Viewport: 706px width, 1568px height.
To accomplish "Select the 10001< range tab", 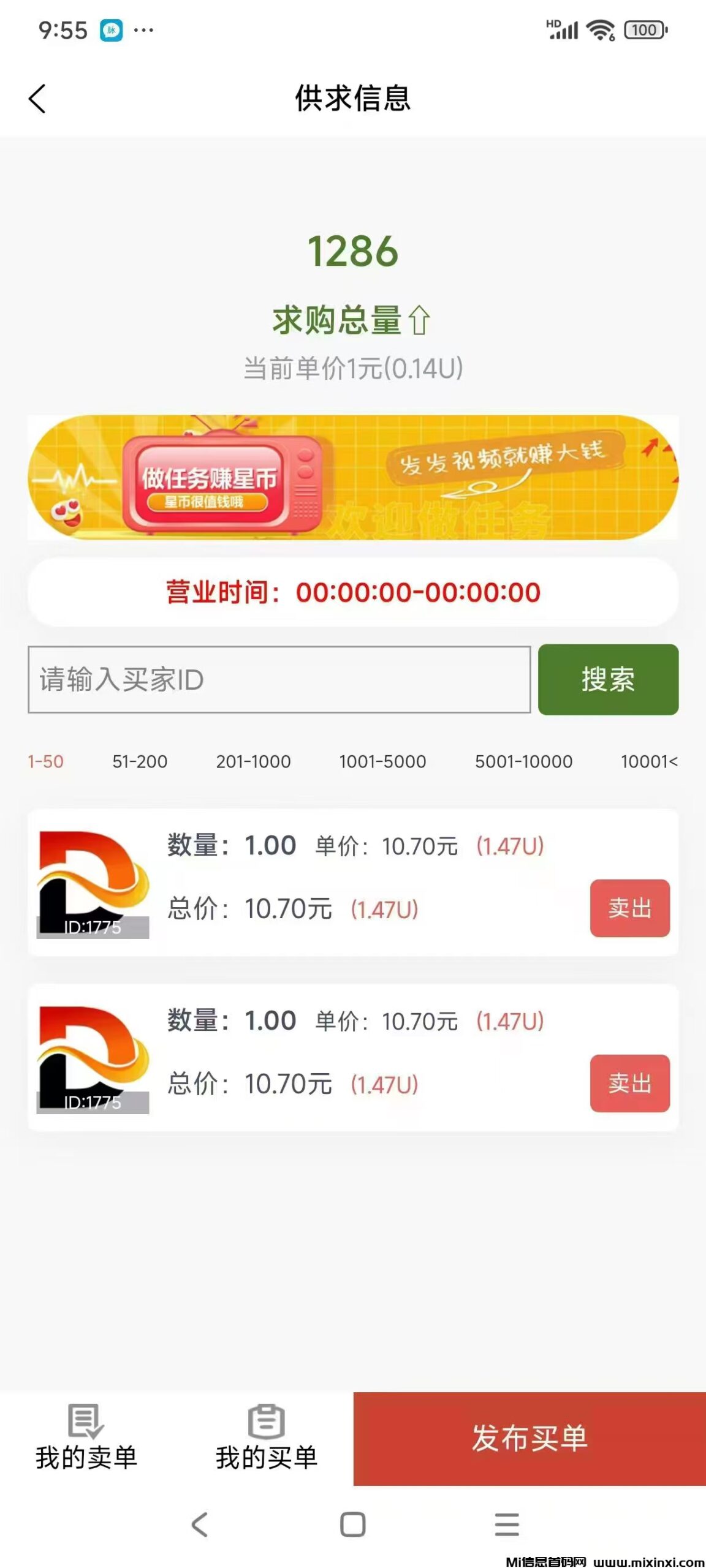I will click(x=648, y=761).
